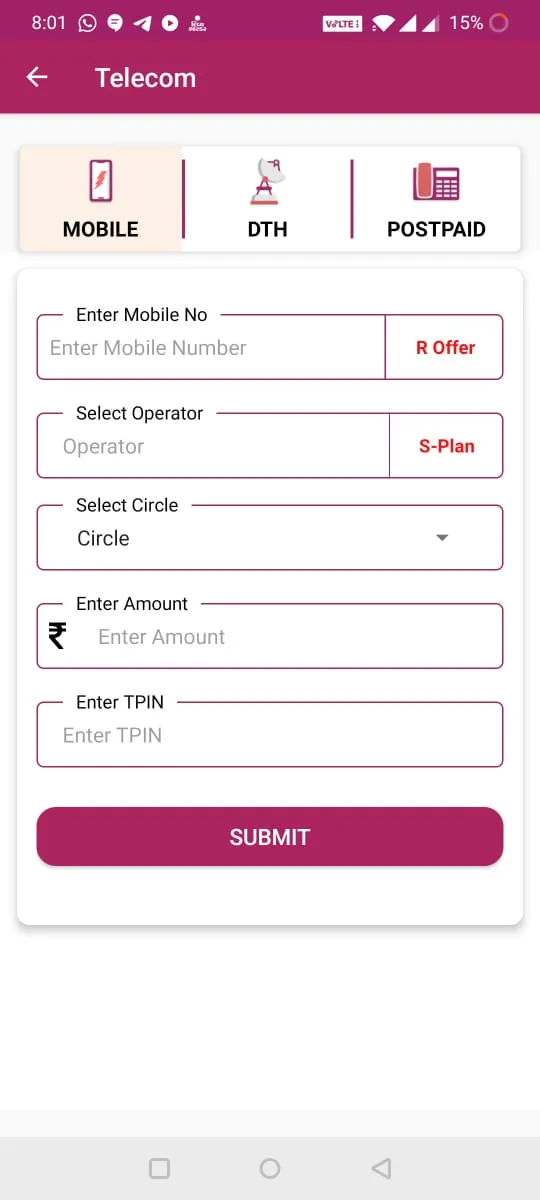This screenshot has height=1200, width=540.
Task: Switch to the POSTPAID tab
Action: 436,199
